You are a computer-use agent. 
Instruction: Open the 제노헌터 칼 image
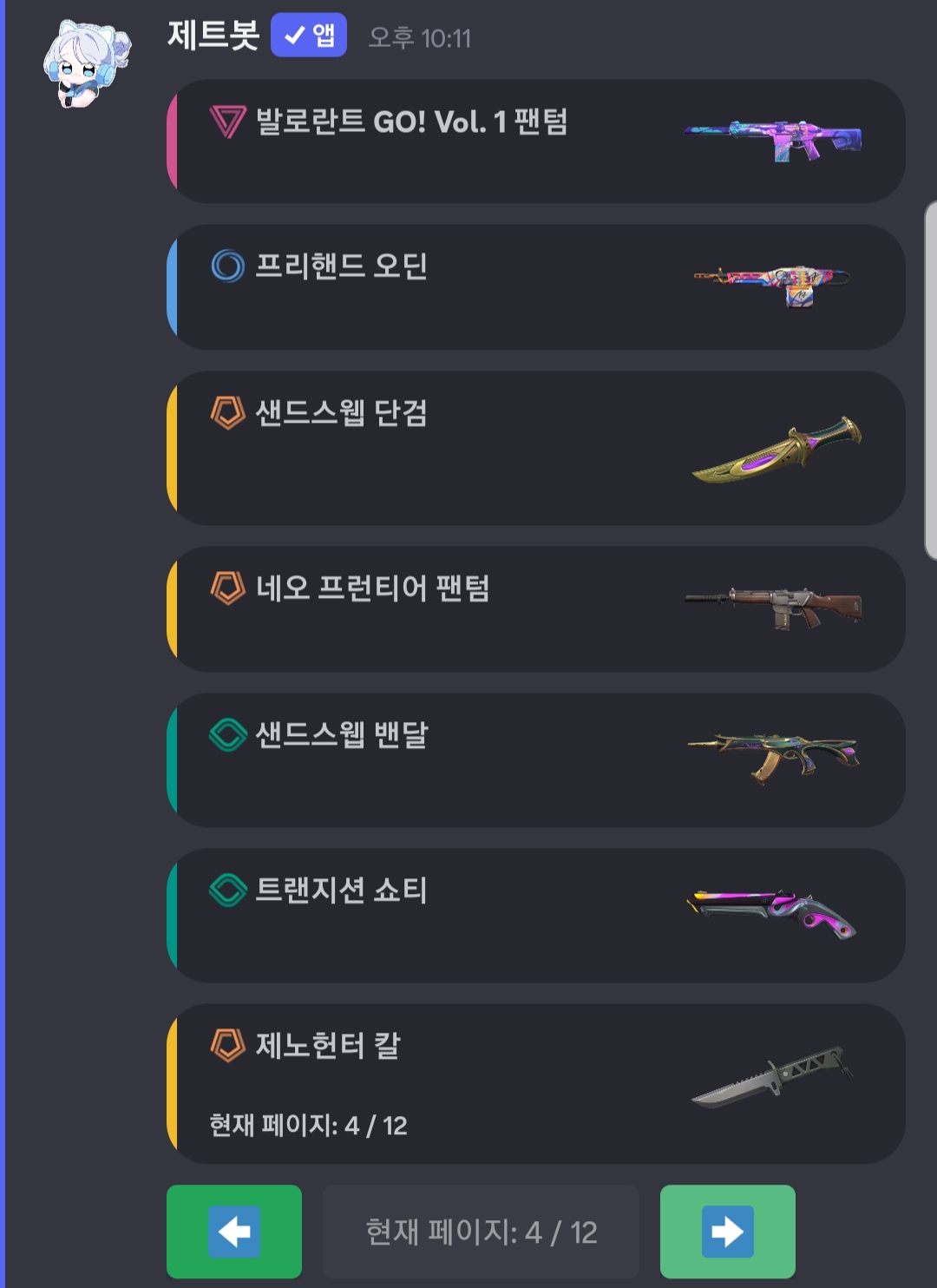[x=771, y=1076]
